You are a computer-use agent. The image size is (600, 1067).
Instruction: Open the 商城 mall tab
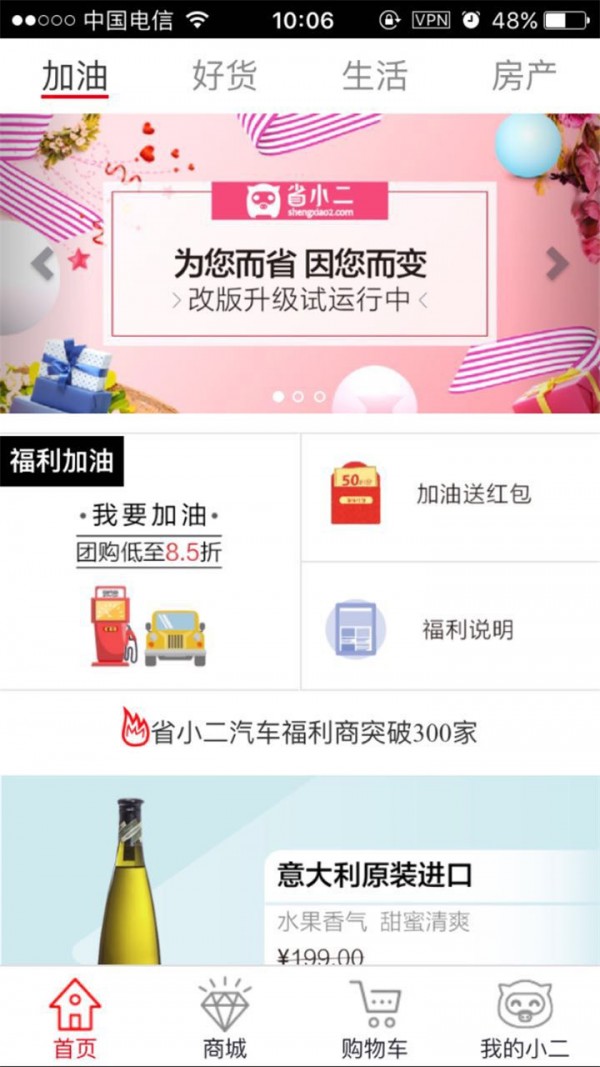[225, 1018]
